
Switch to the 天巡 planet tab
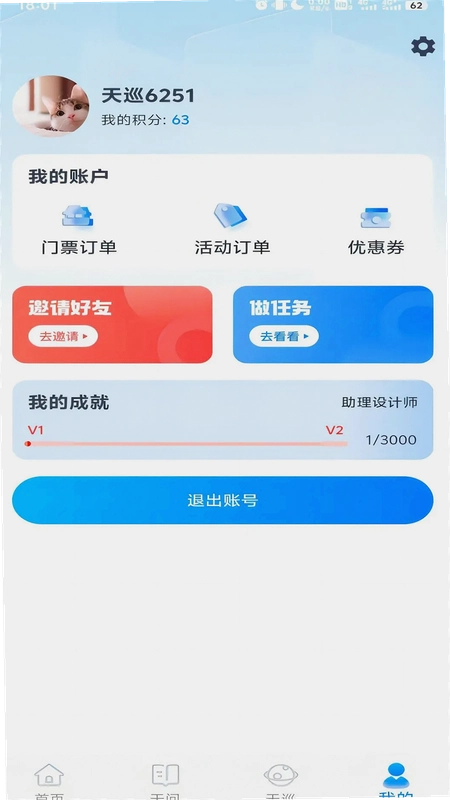(281, 781)
